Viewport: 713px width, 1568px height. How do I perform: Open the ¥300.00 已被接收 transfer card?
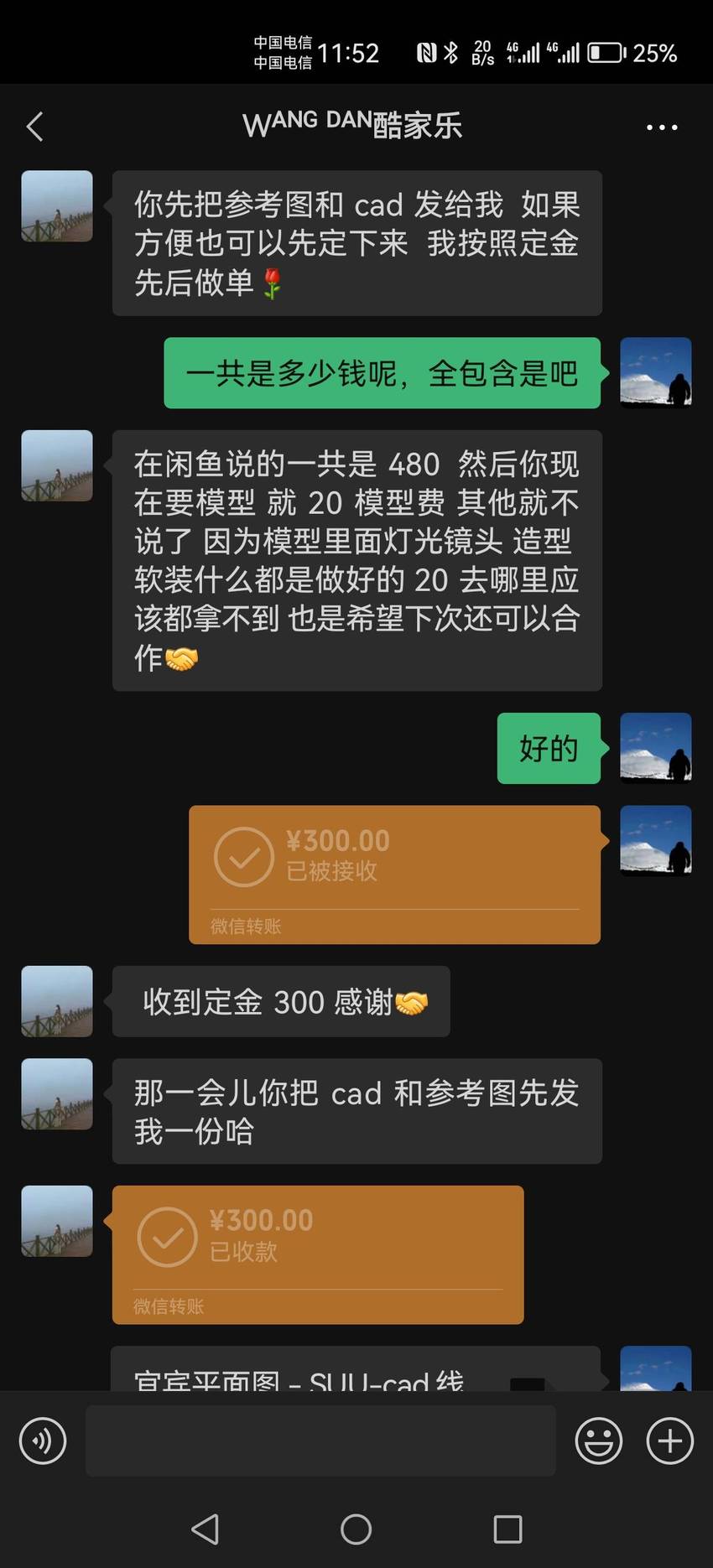point(394,875)
